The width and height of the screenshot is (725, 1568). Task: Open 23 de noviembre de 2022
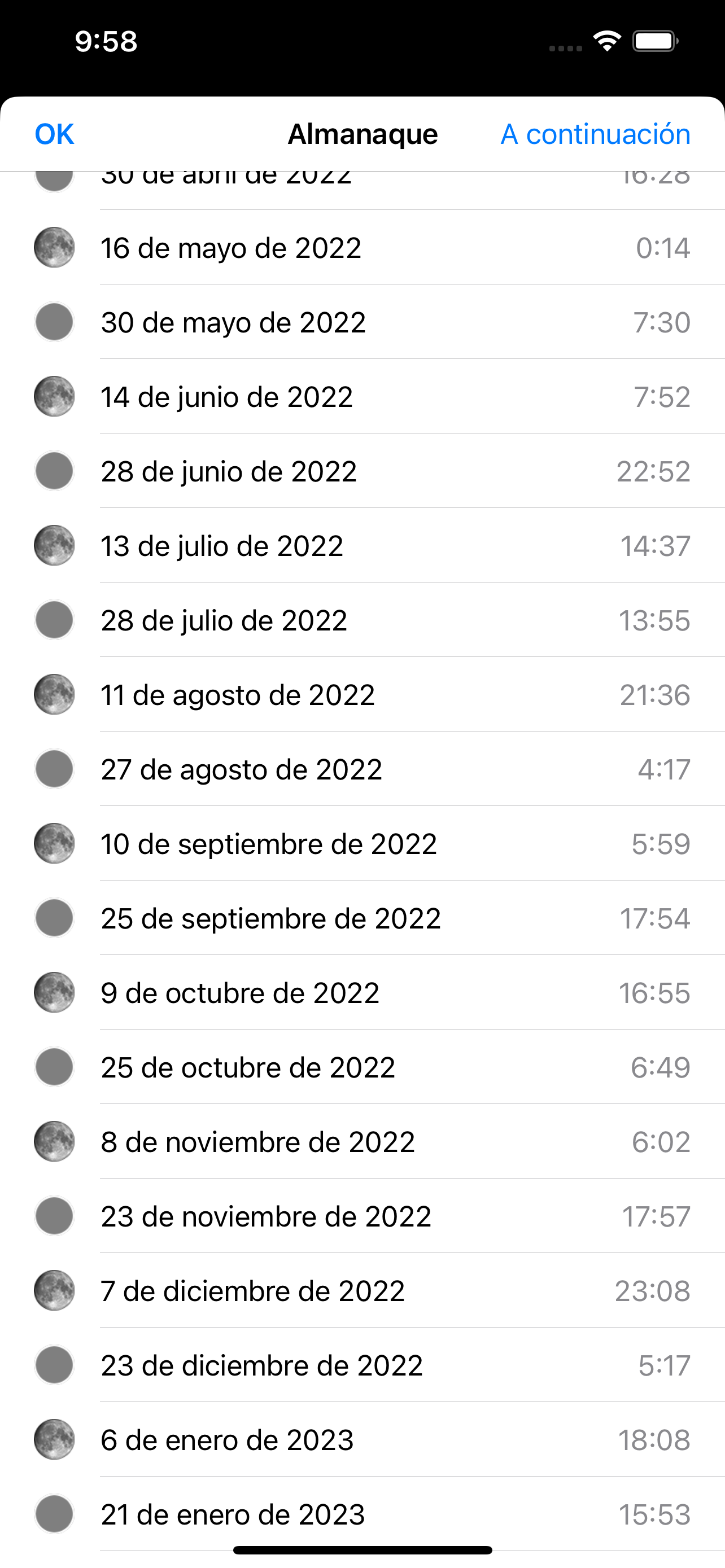pyautogui.click(x=362, y=1216)
